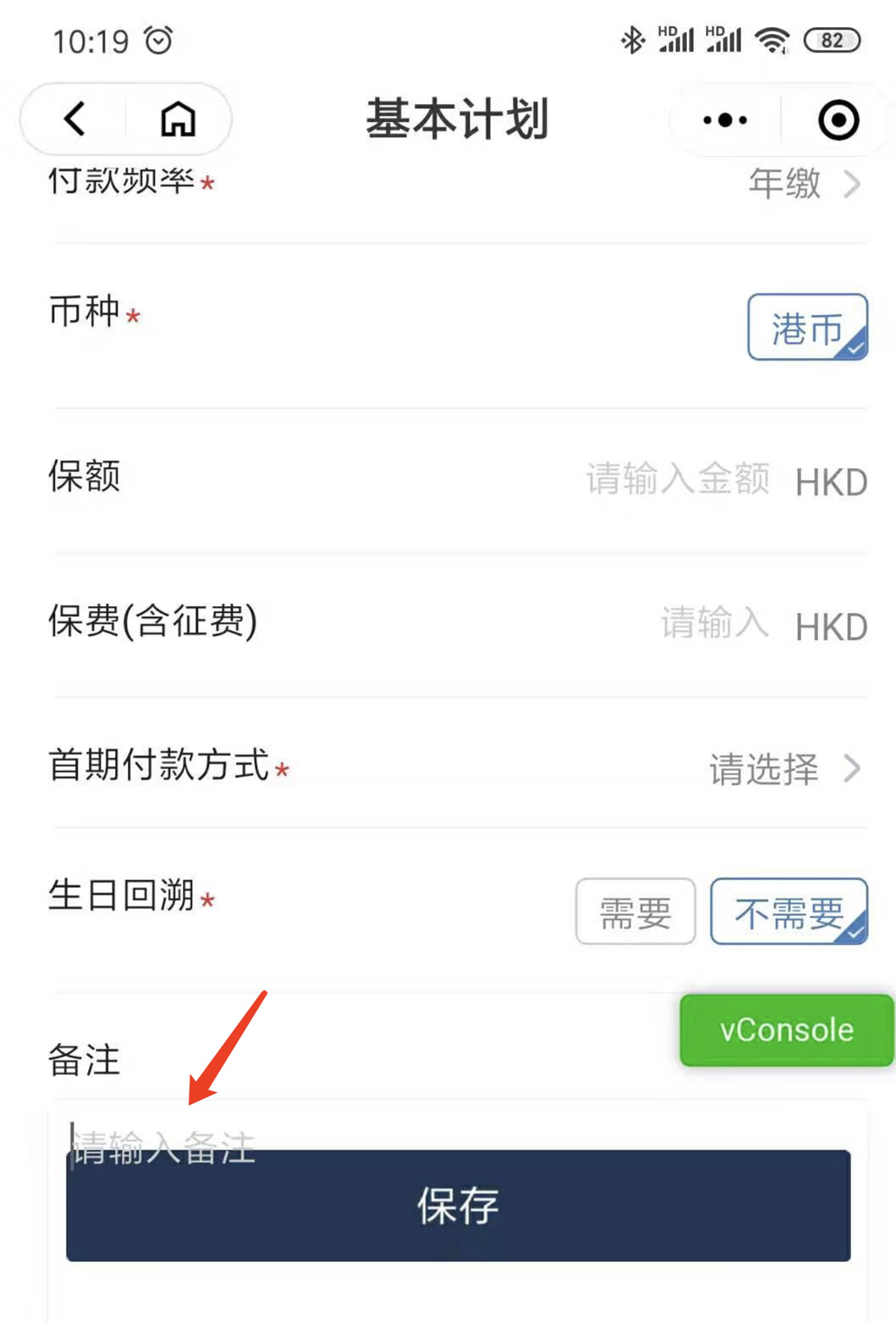
Task: Tap the back arrow in the navigation bar
Action: [74, 119]
